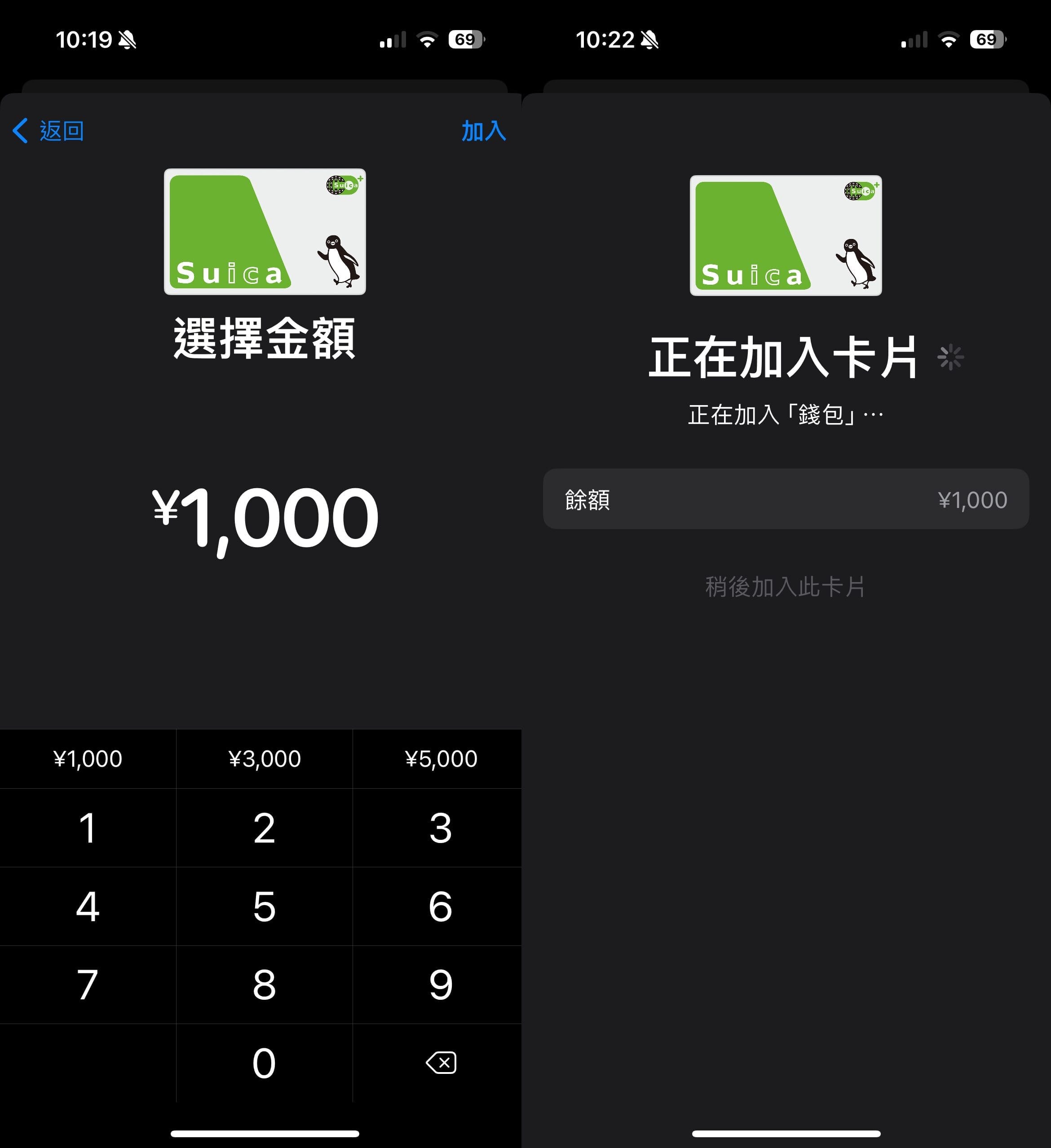Enter digit 4 on the keypad
Image resolution: width=1051 pixels, height=1148 pixels.
88,906
